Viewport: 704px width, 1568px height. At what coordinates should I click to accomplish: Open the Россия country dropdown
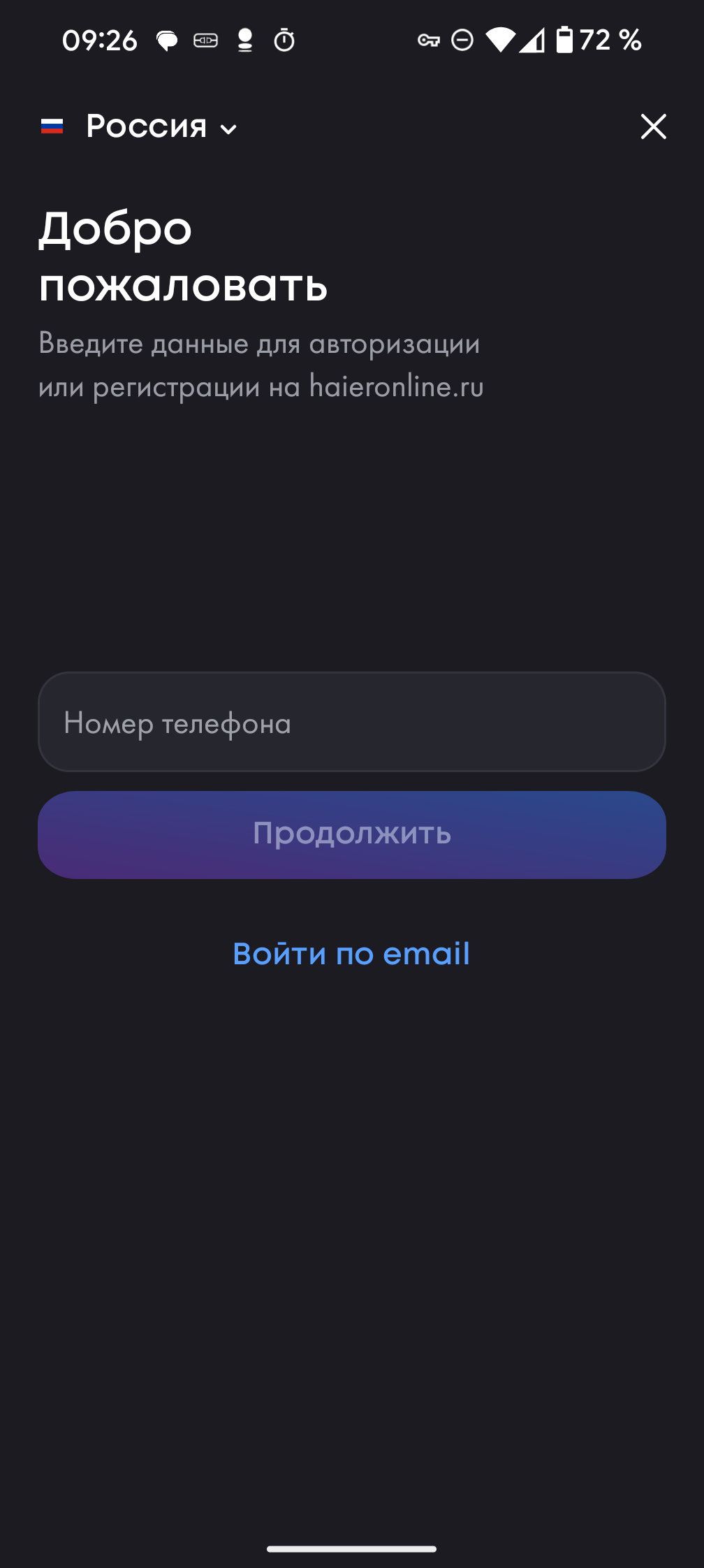click(x=147, y=127)
